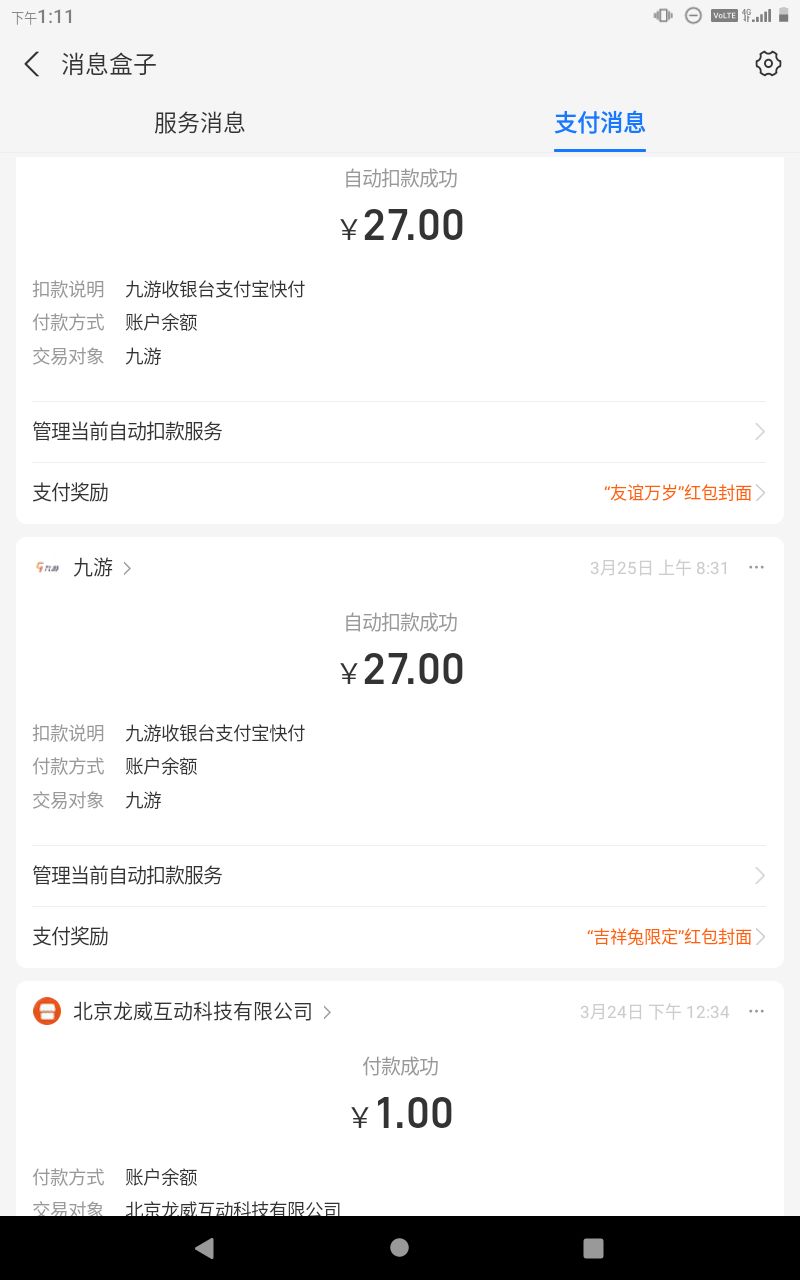Open 支付奖励 with “友谊万岁”红包封面
This screenshot has width=800, height=1280.
[x=400, y=493]
